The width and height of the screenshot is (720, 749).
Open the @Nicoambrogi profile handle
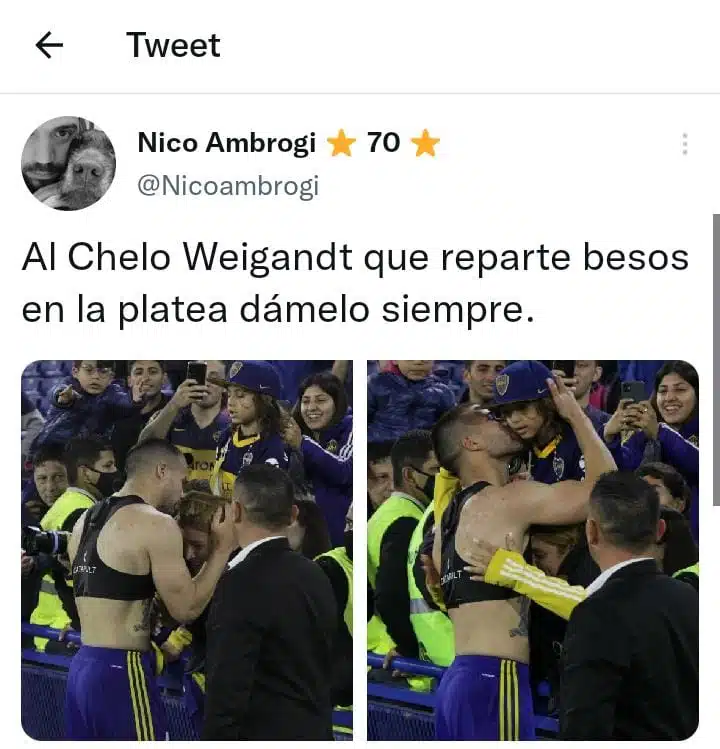tap(227, 186)
